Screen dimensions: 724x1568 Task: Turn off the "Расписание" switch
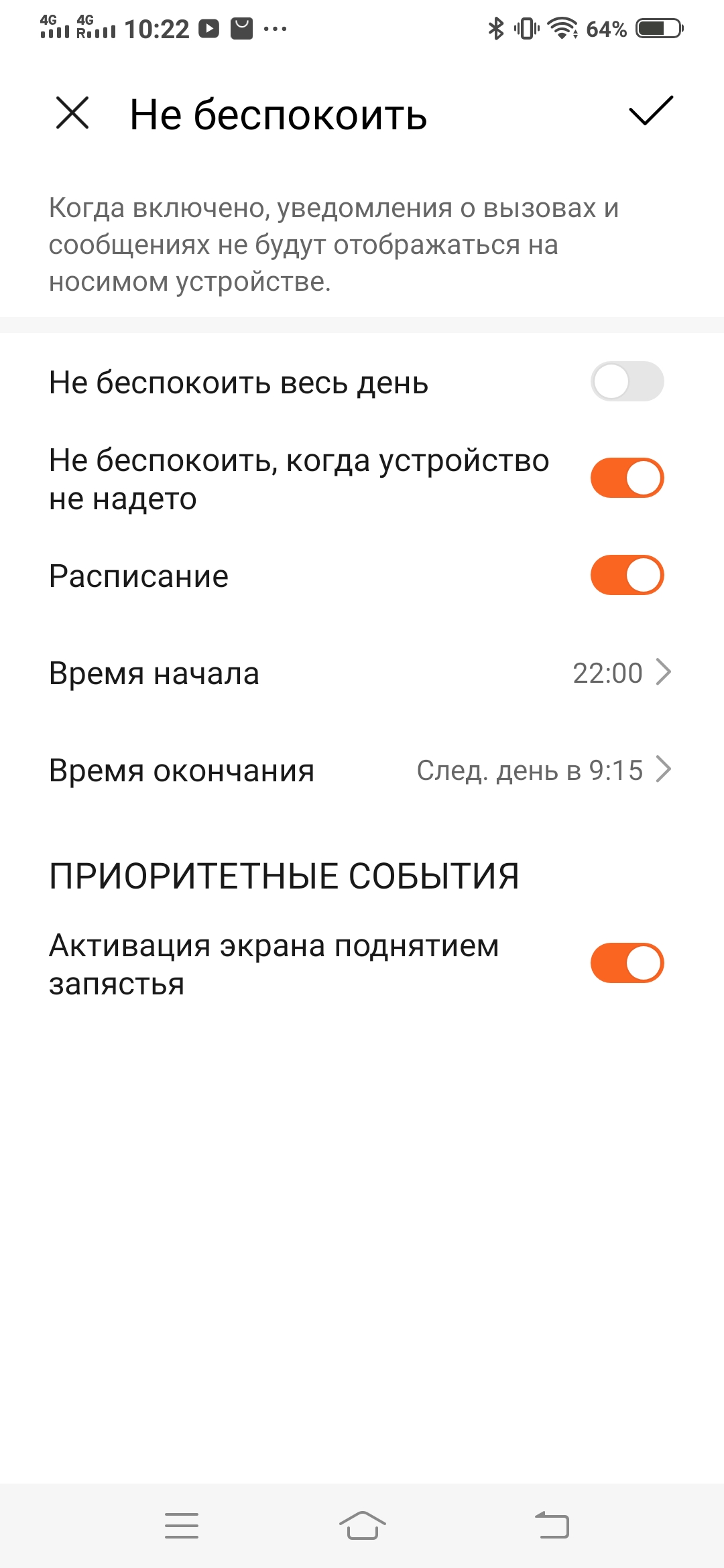[627, 576]
